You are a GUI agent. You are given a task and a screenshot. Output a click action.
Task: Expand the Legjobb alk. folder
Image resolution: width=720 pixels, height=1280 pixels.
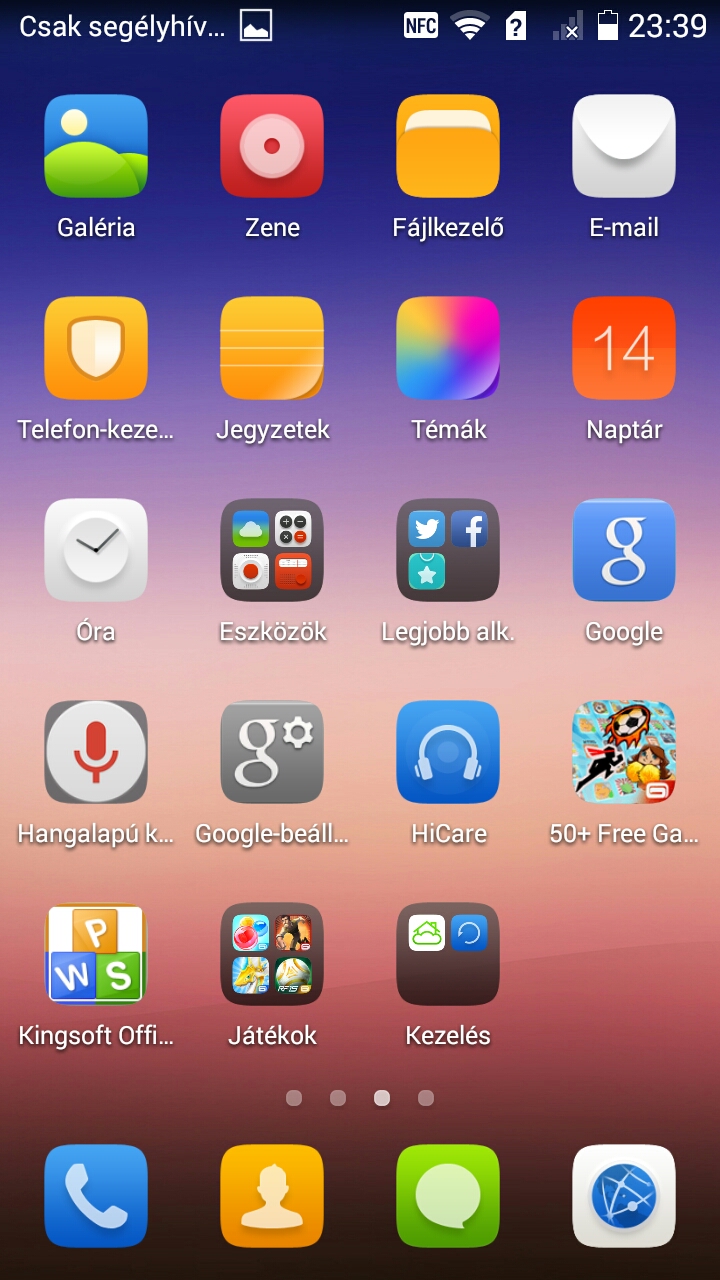(x=448, y=551)
